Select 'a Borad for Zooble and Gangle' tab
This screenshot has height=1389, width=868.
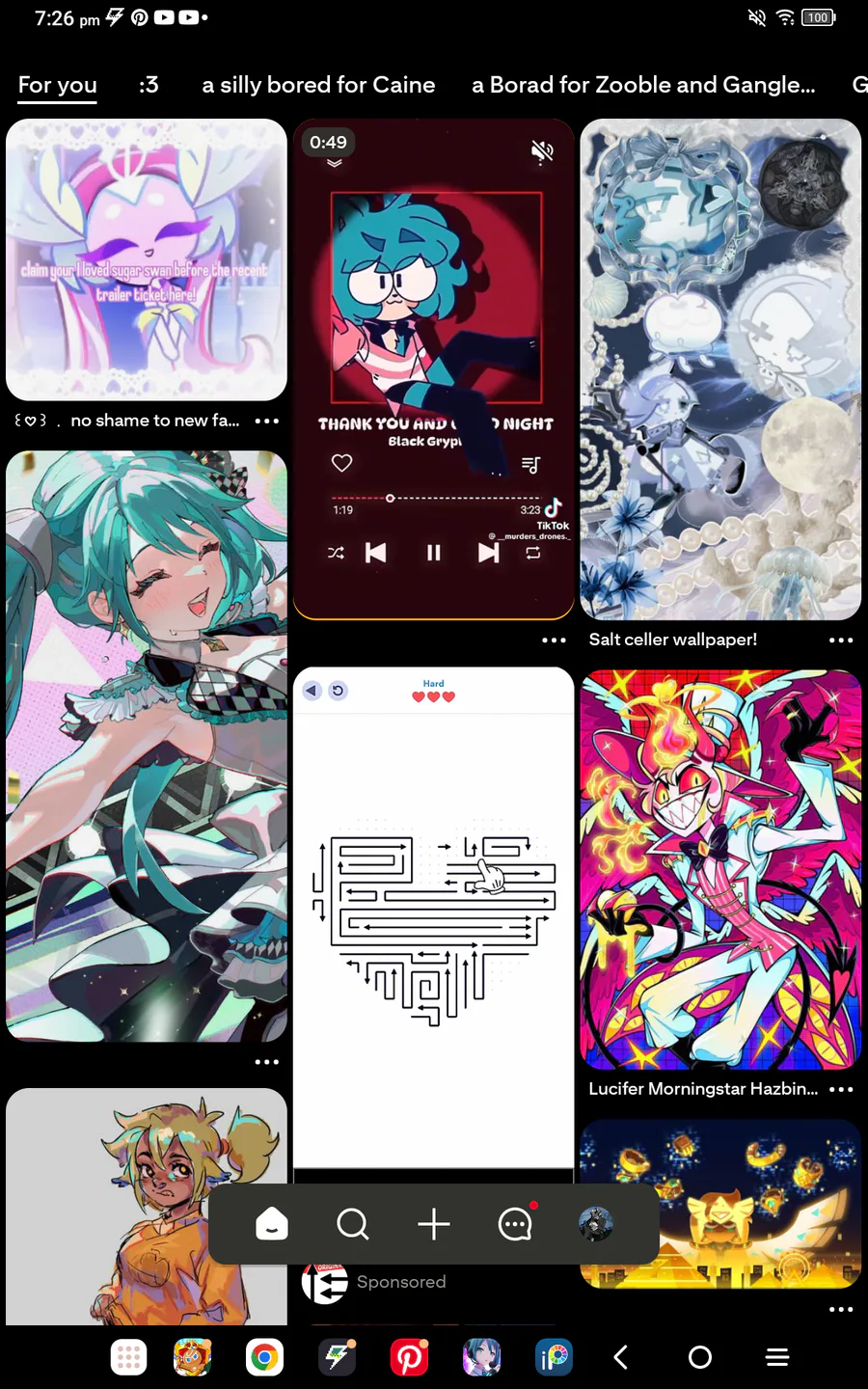pos(643,85)
